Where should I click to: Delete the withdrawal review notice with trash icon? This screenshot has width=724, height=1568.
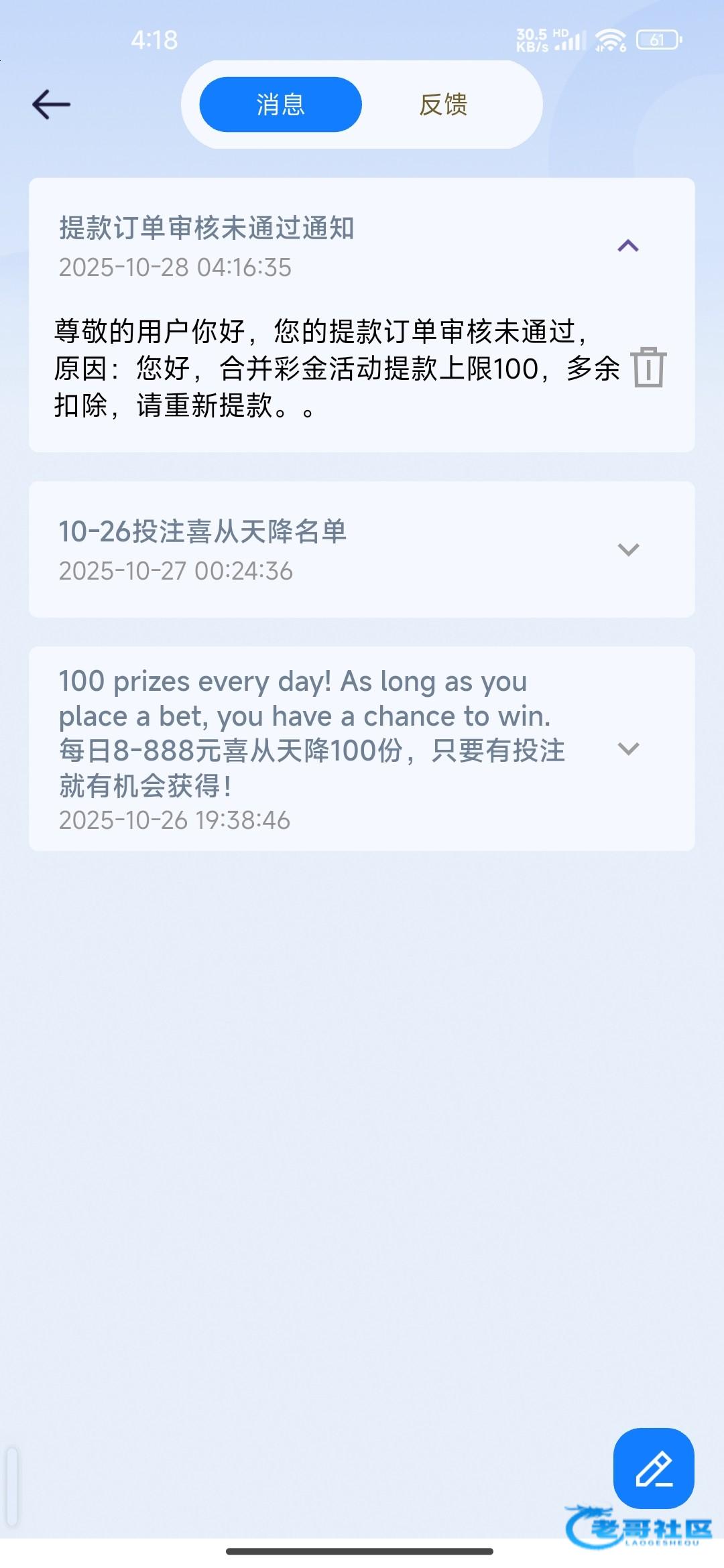648,367
